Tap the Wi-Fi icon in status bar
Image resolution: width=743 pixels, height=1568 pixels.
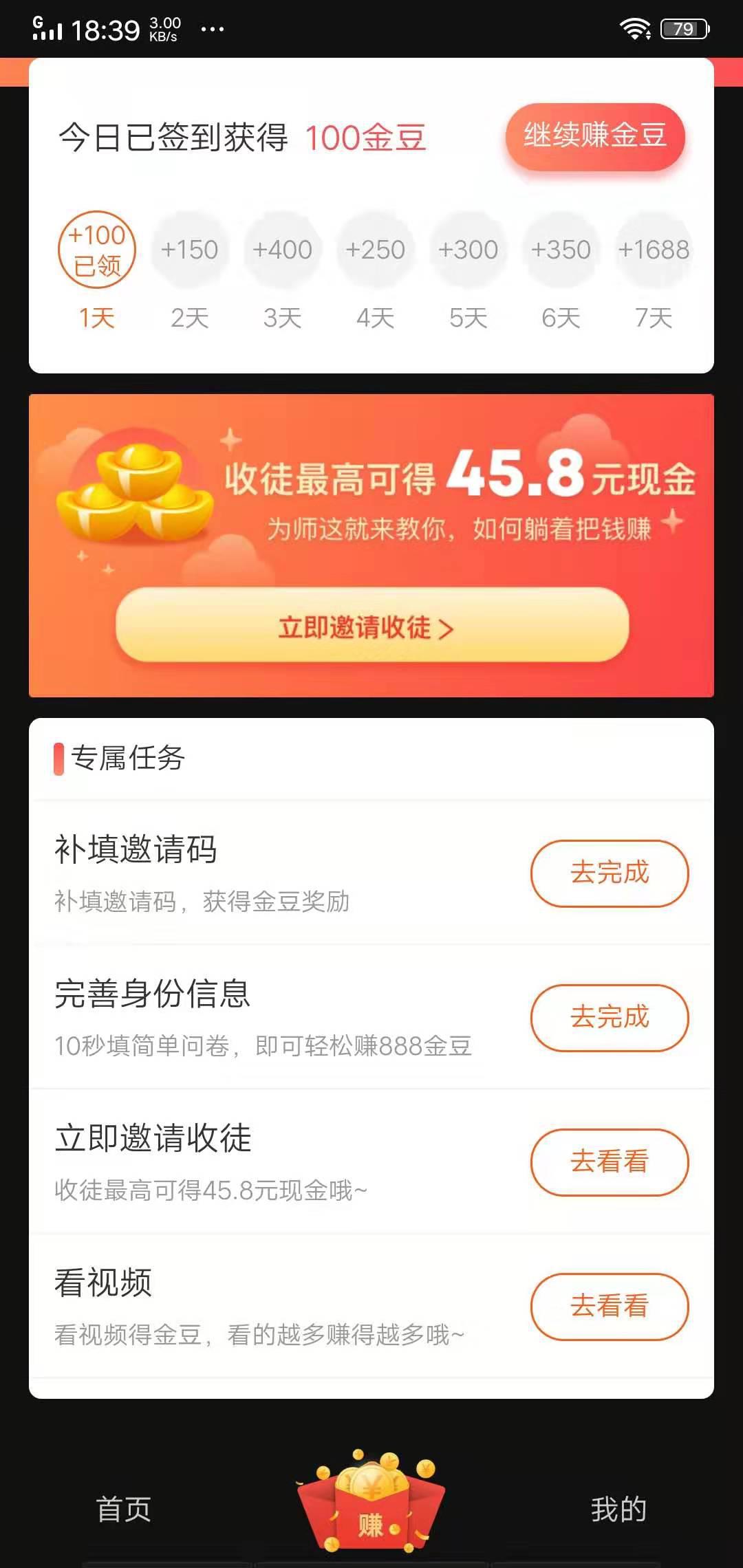tap(634, 29)
